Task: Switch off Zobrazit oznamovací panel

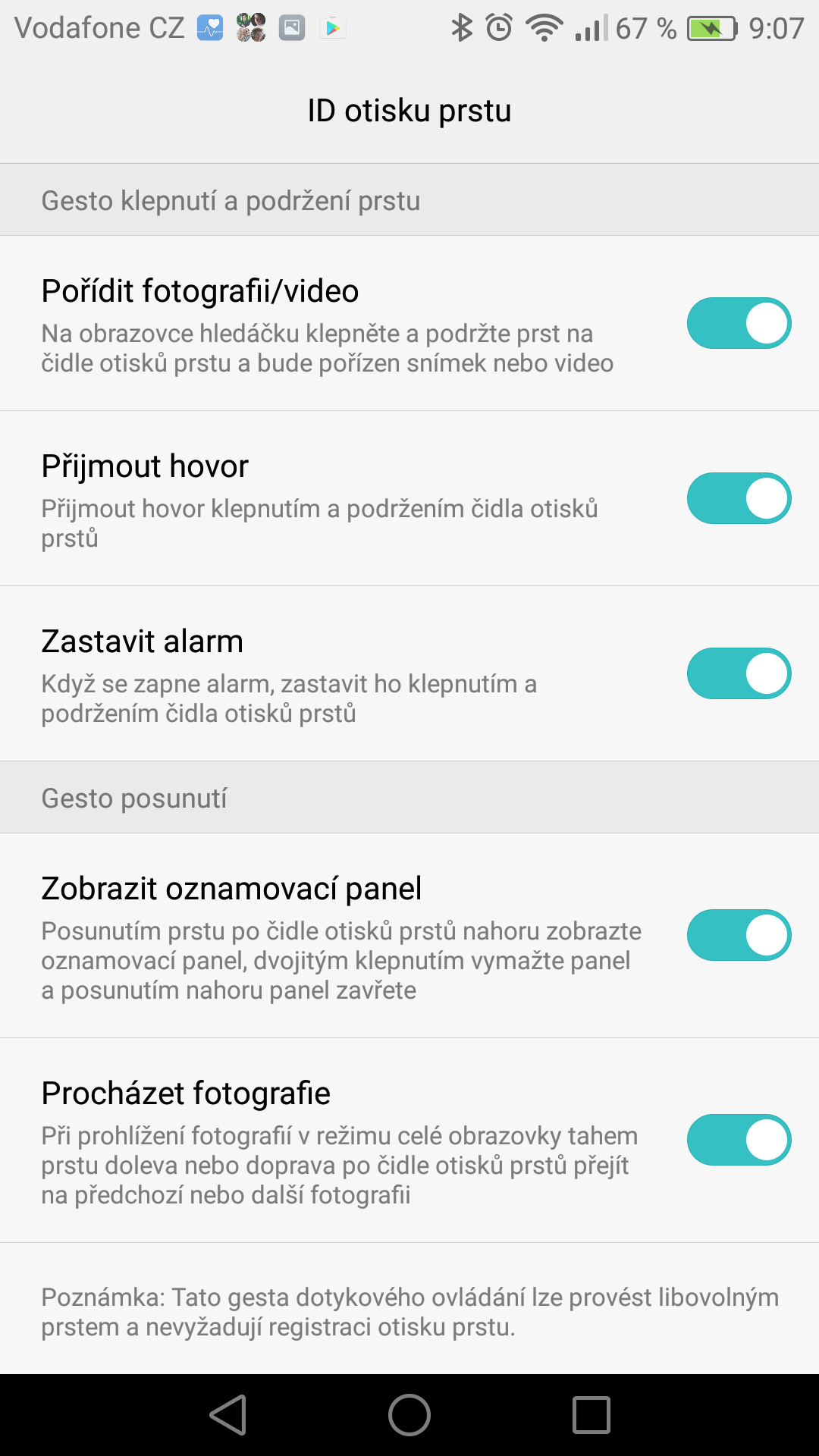Action: point(739,935)
